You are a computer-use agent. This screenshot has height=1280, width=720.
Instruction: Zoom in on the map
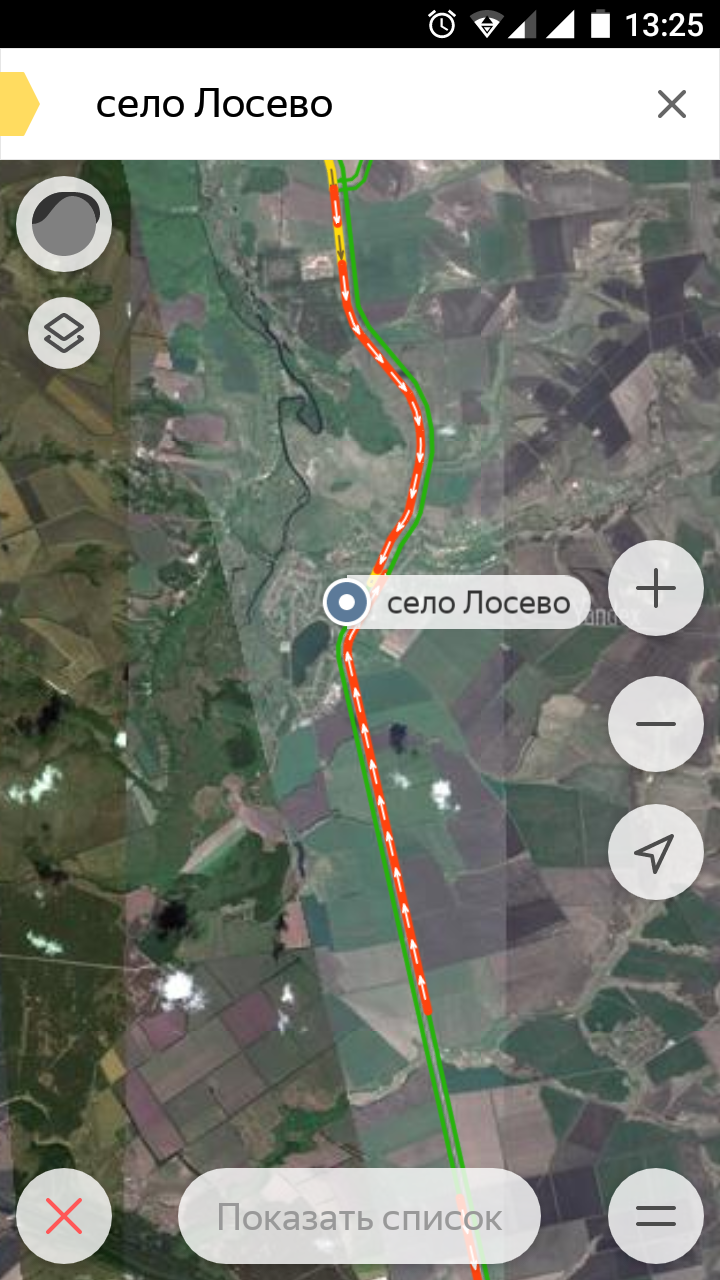(656, 589)
